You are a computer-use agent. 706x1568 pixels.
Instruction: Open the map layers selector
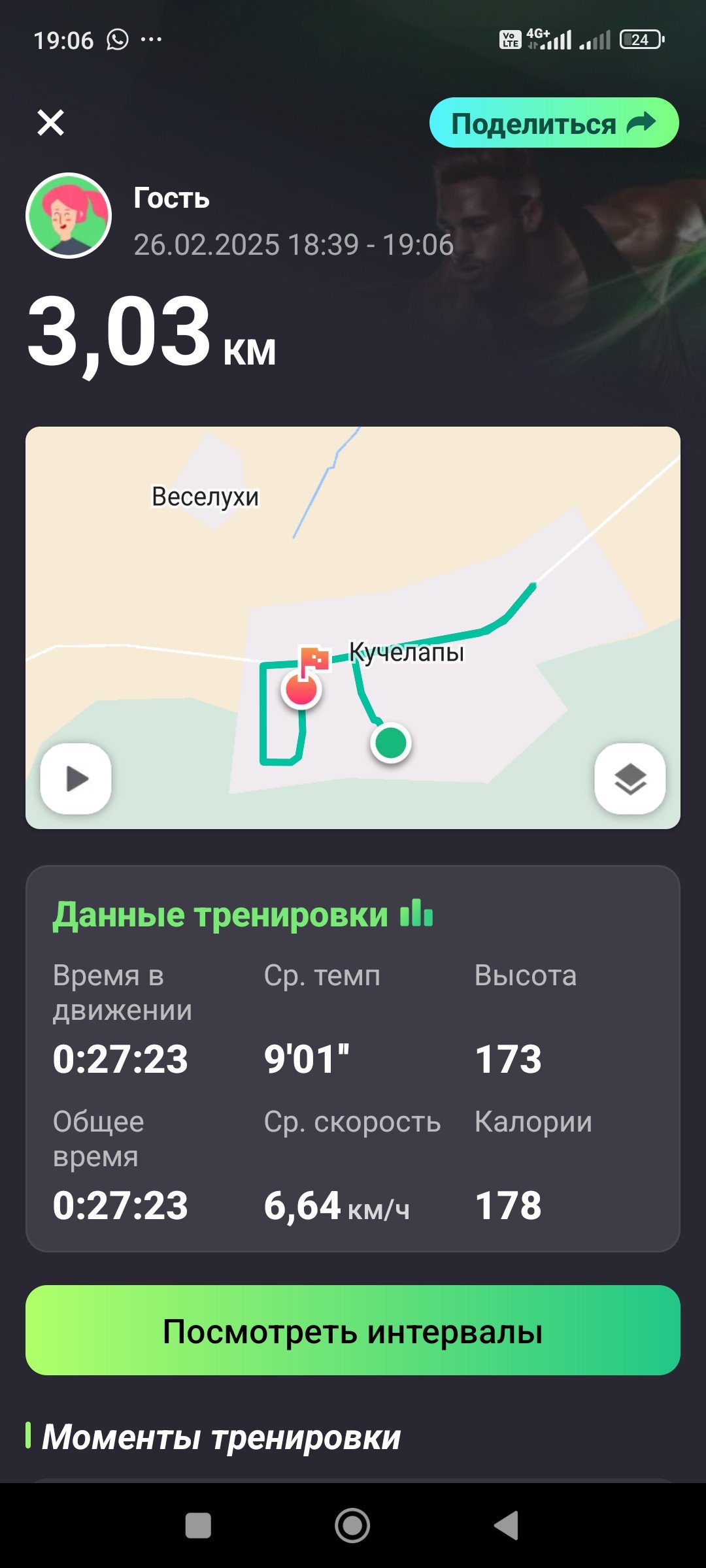630,778
